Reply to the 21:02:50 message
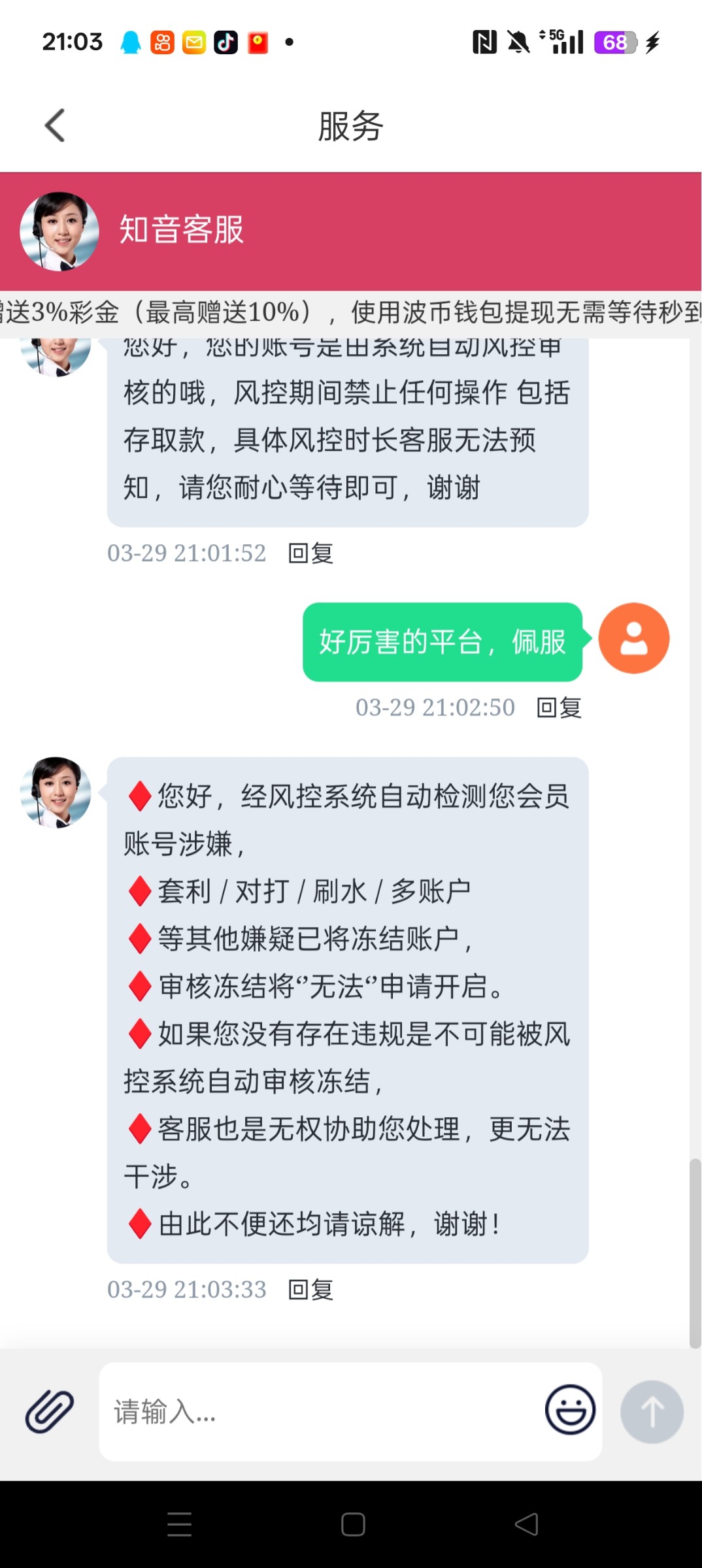 pos(559,708)
